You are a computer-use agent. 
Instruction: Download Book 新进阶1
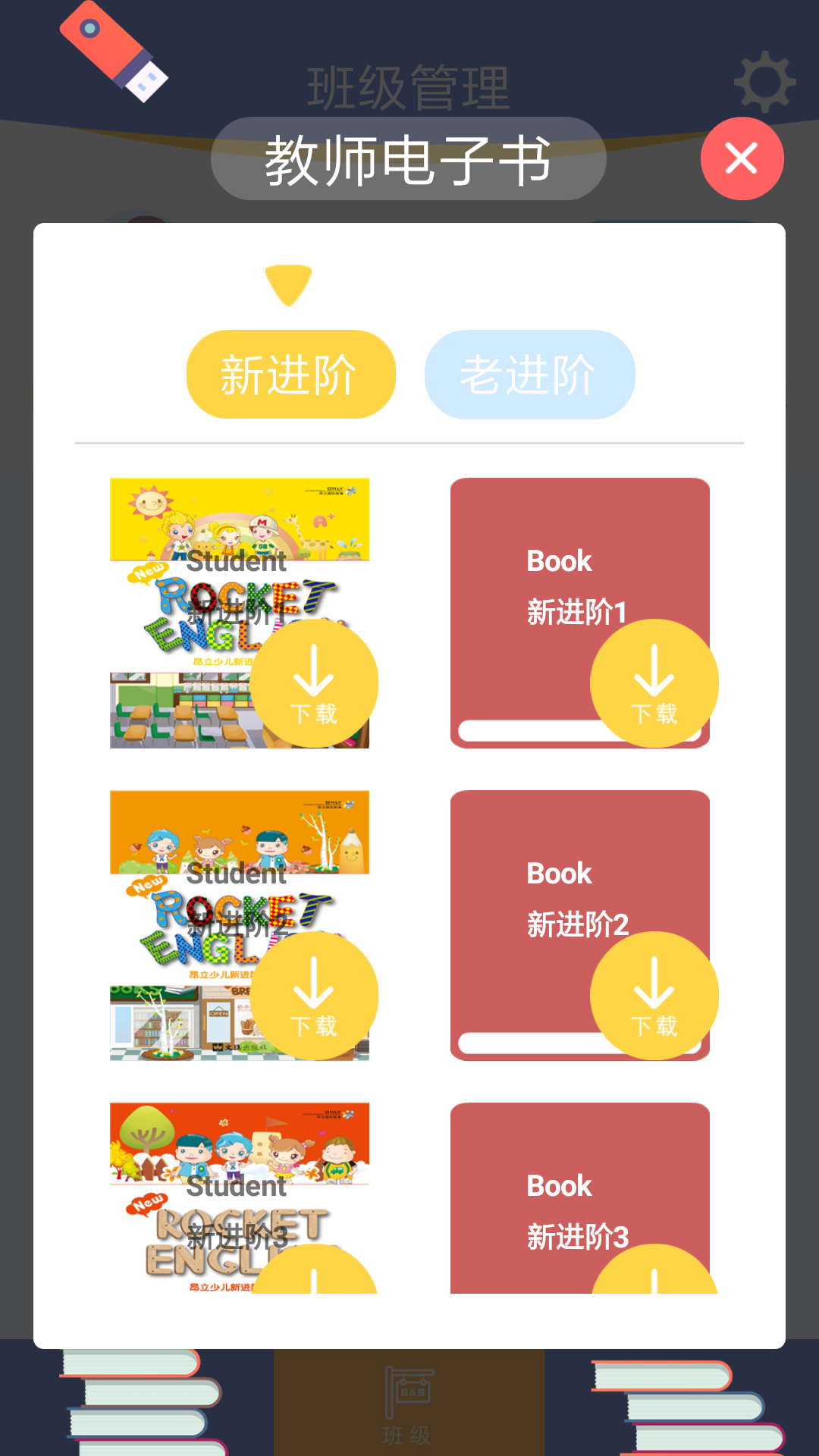654,683
